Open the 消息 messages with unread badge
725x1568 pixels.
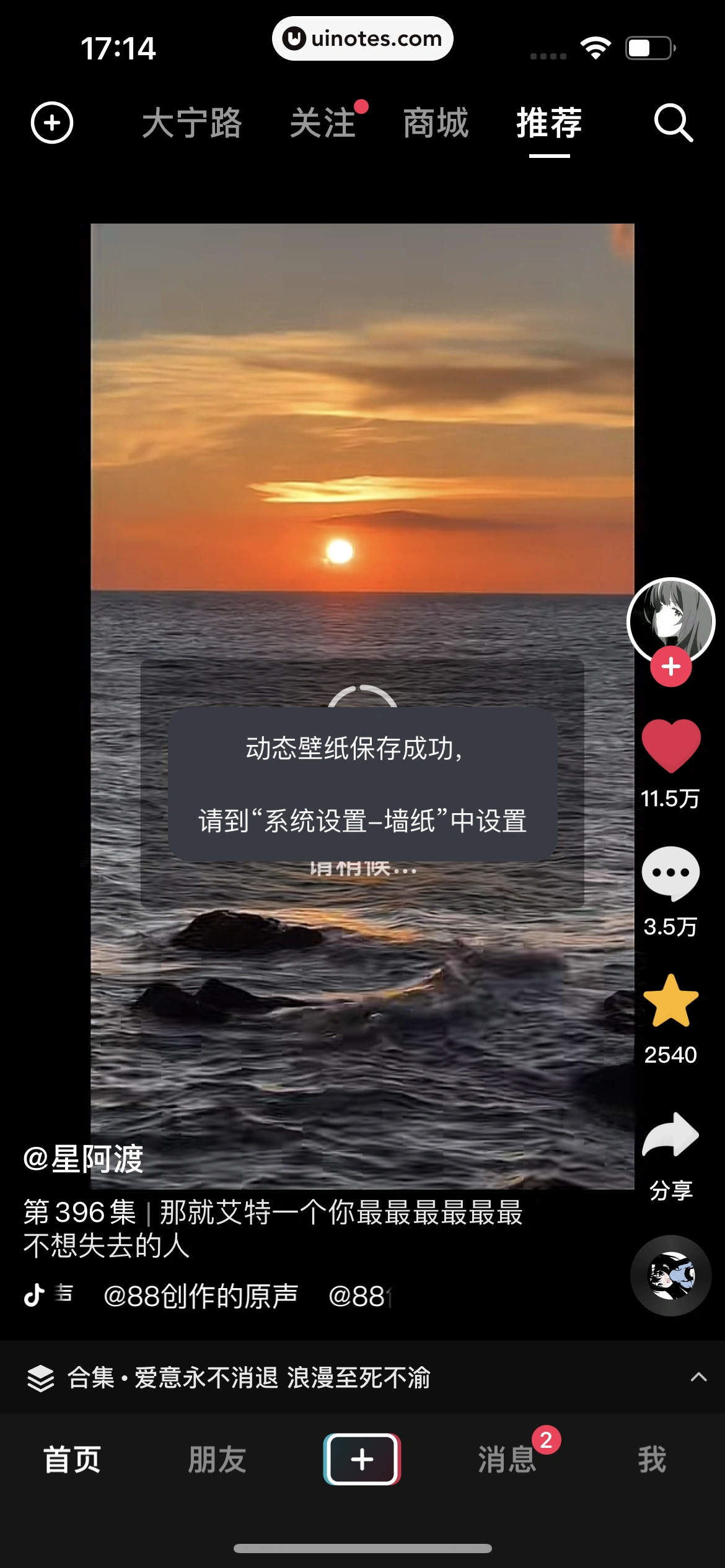[506, 1460]
